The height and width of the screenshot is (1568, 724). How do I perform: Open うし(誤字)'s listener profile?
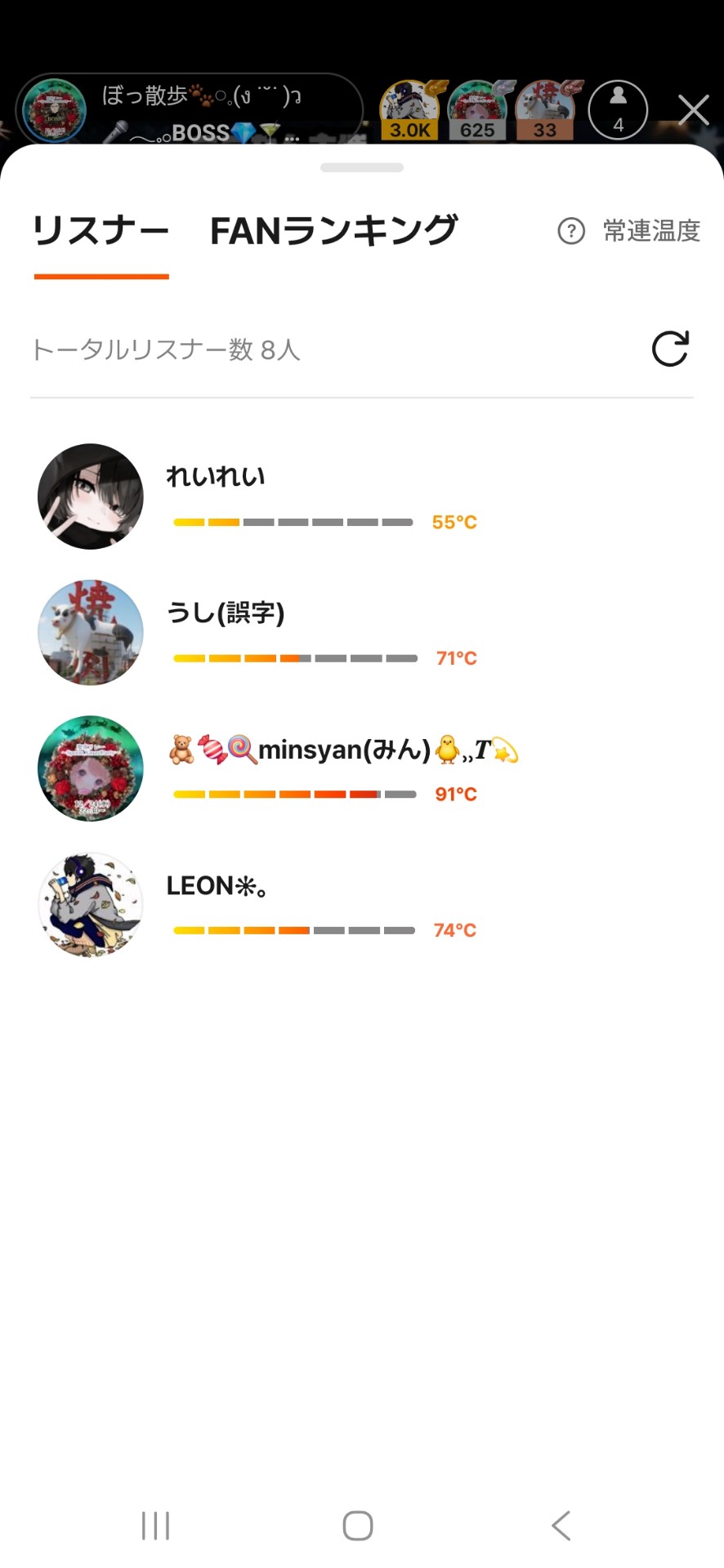click(91, 632)
